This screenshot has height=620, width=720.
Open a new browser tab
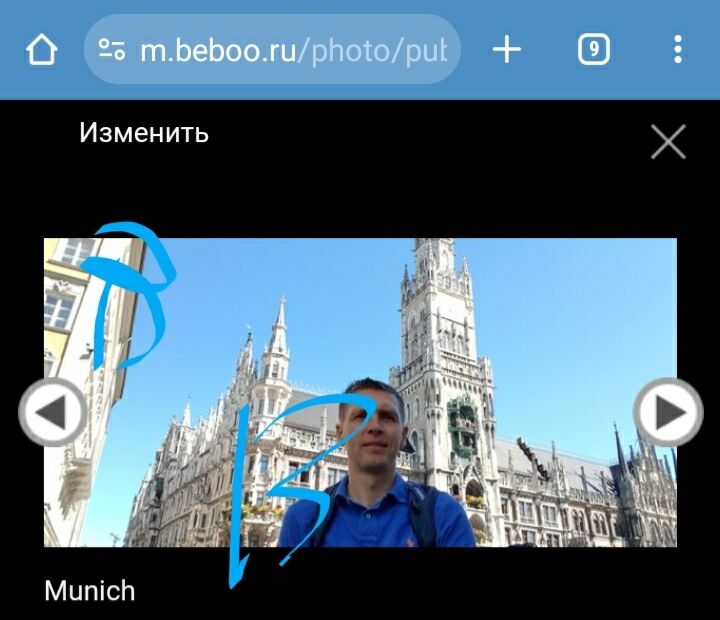coord(508,49)
